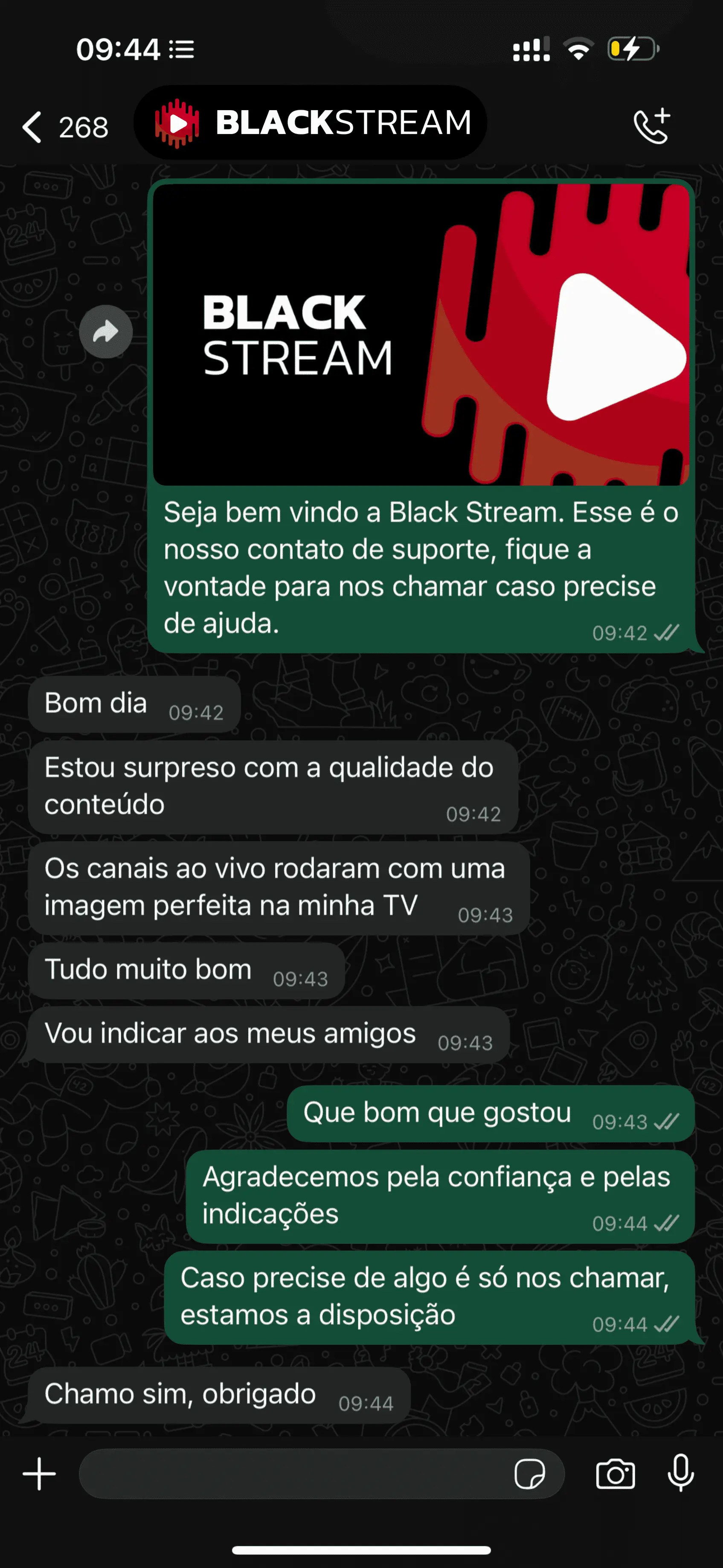Tap the microphone to record voice message
This screenshot has height=1568, width=723.
(680, 1474)
